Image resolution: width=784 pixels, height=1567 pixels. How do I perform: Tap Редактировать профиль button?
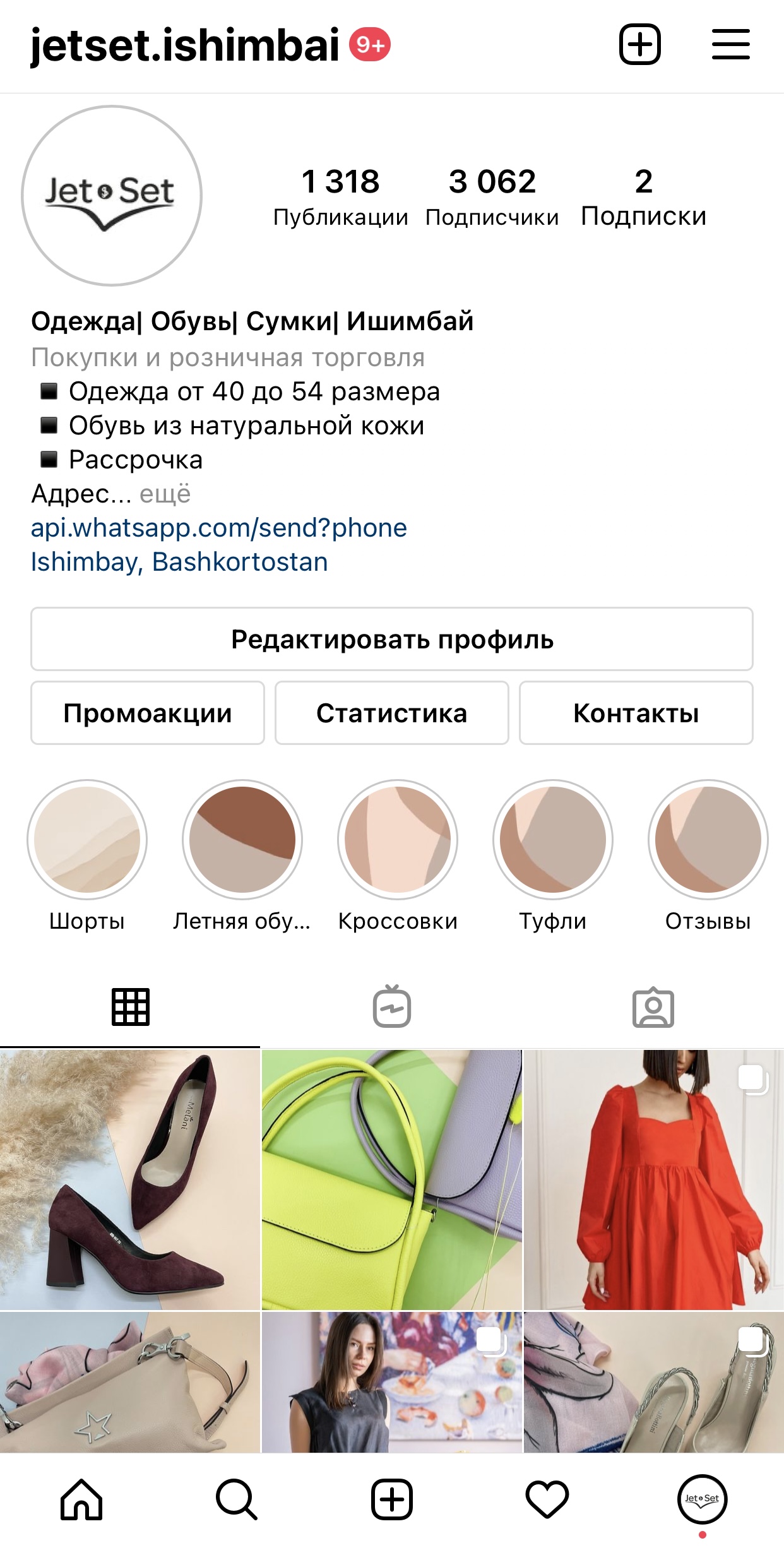(x=391, y=639)
